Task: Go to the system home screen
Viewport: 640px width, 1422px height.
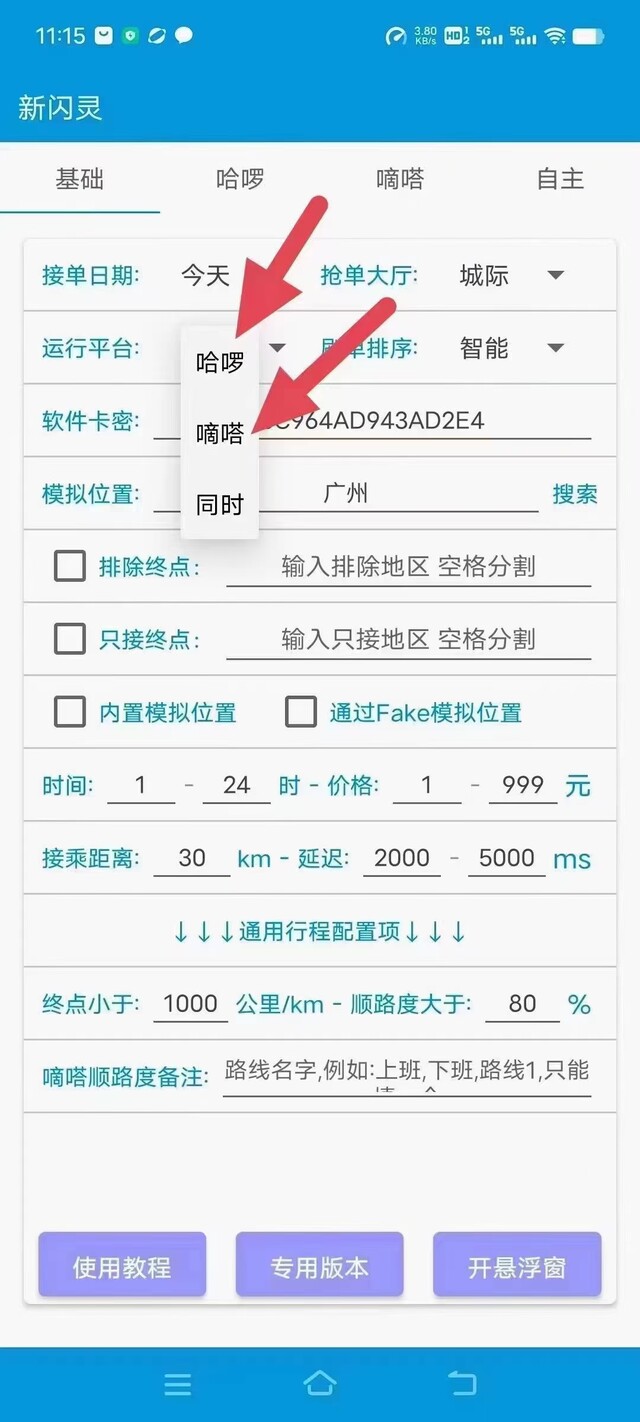Action: (x=320, y=1383)
